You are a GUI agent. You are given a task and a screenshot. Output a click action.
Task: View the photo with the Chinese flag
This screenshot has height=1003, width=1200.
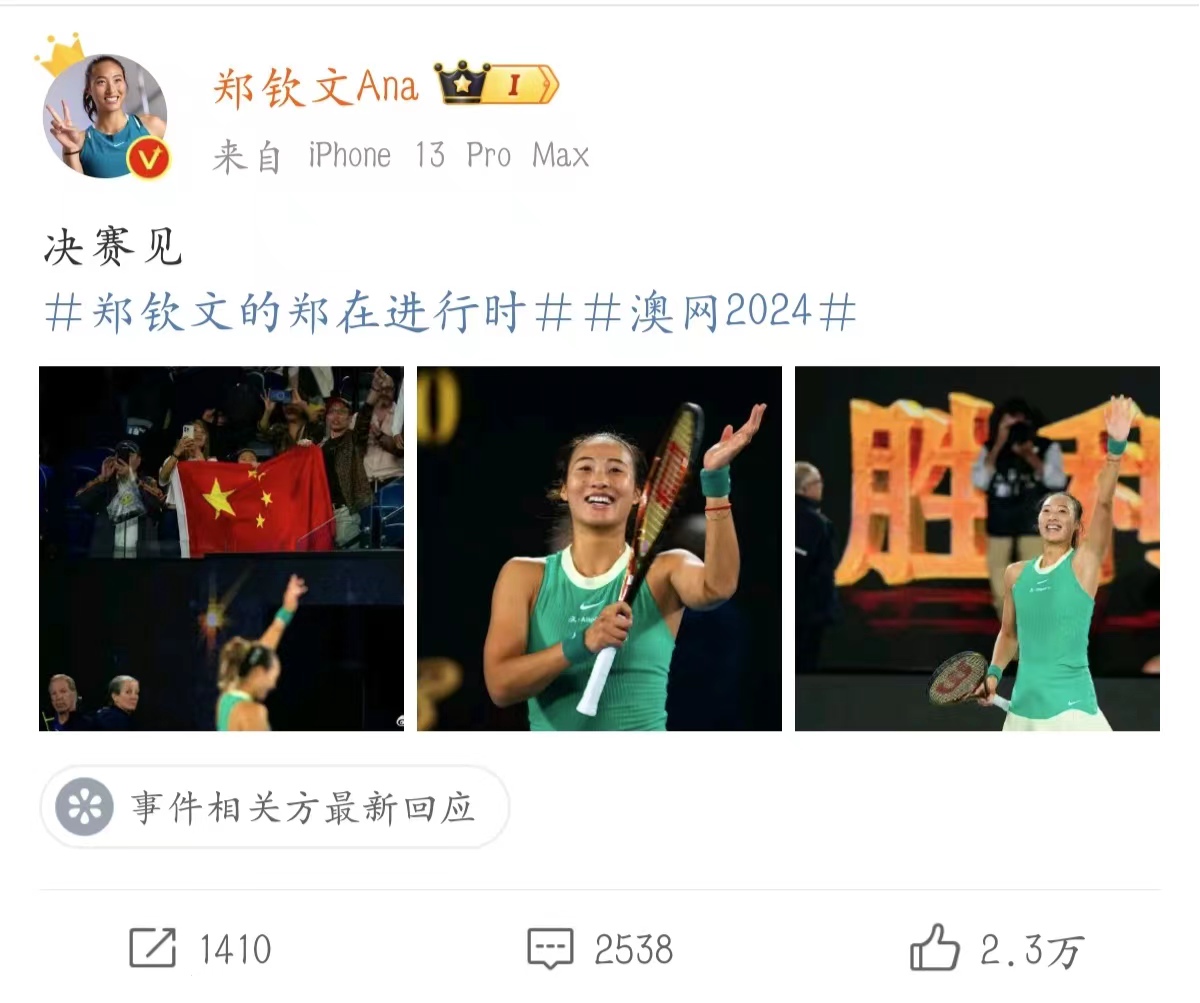(221, 548)
